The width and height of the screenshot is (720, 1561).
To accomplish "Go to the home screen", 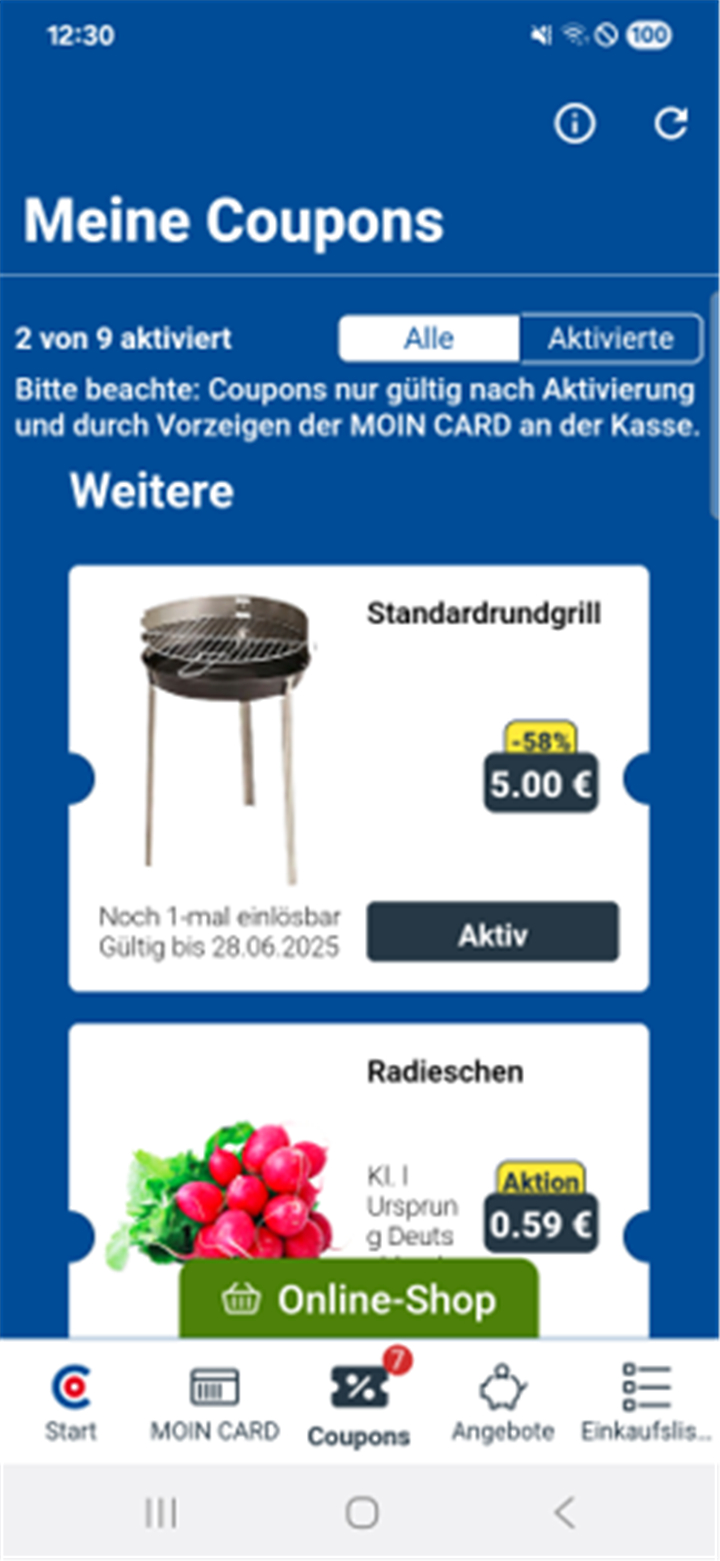I will click(x=361, y=1512).
